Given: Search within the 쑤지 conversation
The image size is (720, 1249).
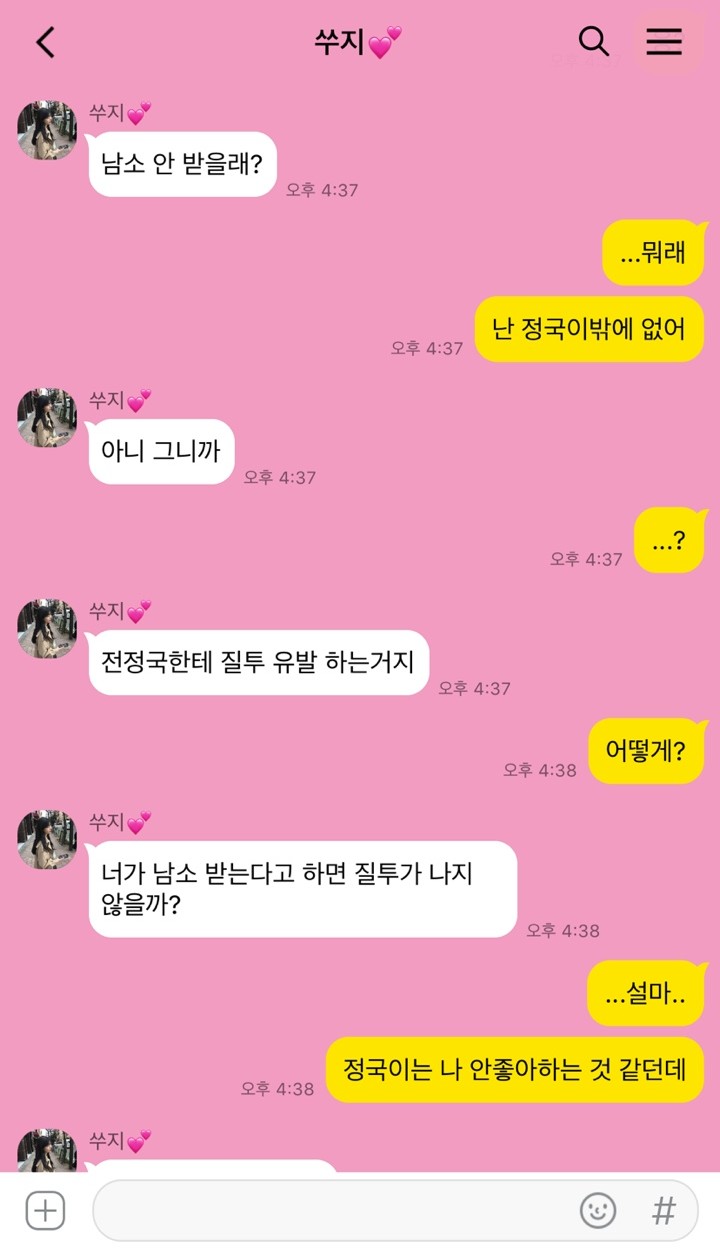Looking at the screenshot, I should tap(594, 42).
